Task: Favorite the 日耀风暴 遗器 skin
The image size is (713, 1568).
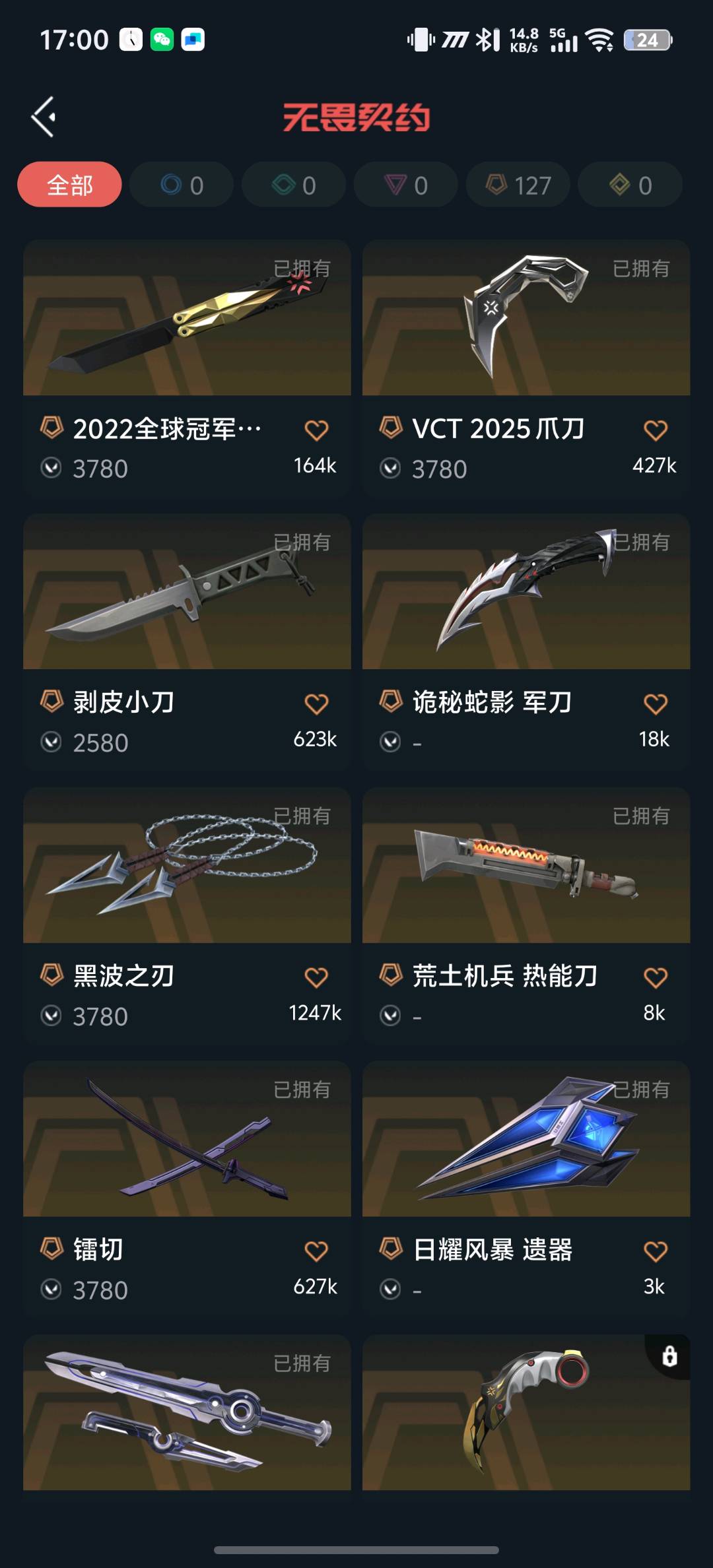Action: click(x=655, y=1251)
